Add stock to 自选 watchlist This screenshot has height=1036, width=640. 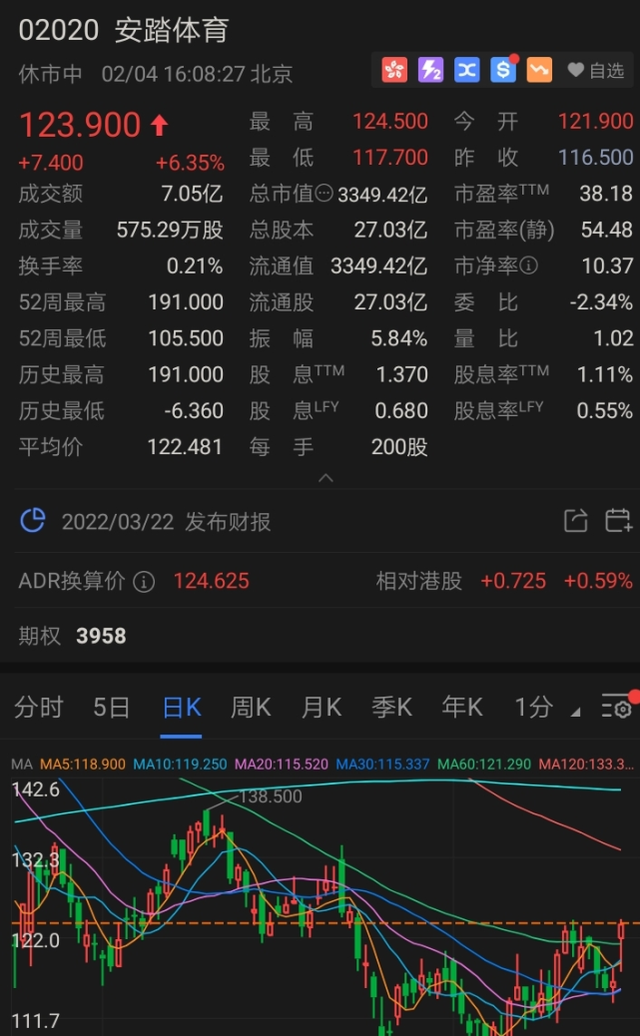pyautogui.click(x=596, y=70)
